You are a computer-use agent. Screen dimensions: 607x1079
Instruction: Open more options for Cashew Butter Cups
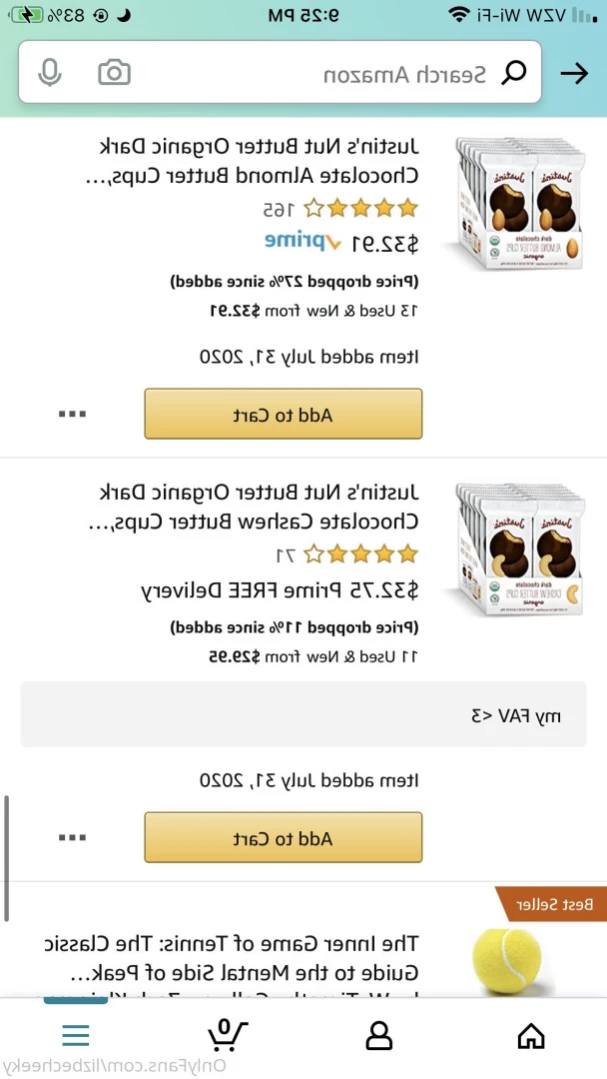tap(72, 838)
